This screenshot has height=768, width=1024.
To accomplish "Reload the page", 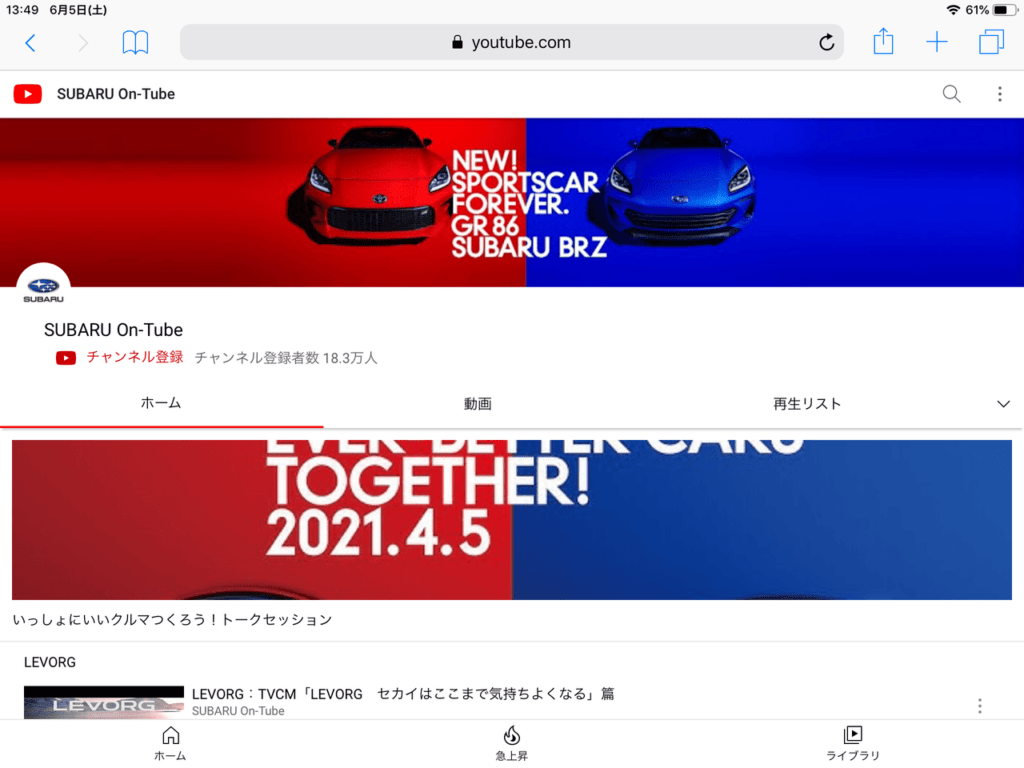I will click(x=826, y=42).
